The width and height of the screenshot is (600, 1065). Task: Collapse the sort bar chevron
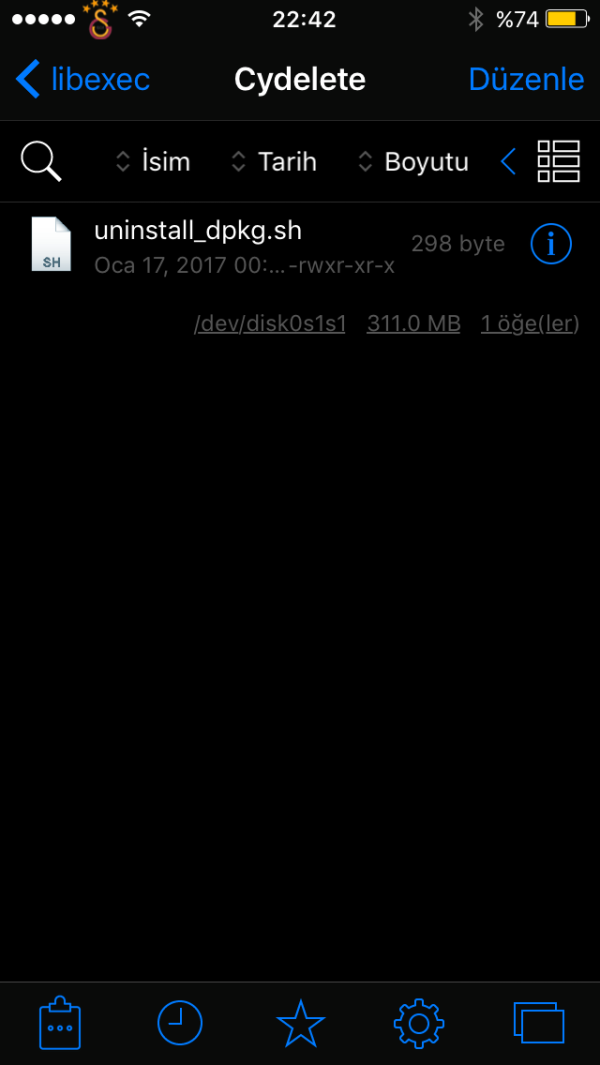508,161
